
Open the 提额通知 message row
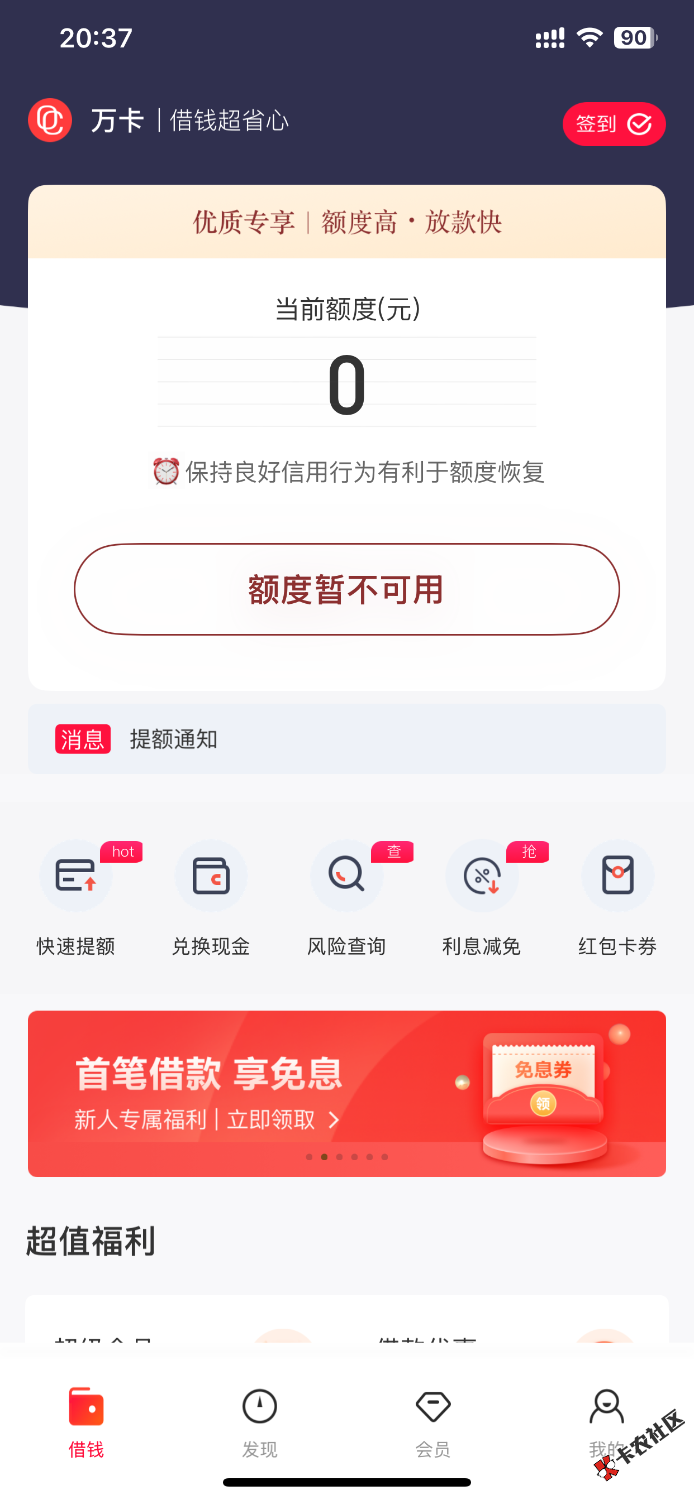[x=346, y=740]
